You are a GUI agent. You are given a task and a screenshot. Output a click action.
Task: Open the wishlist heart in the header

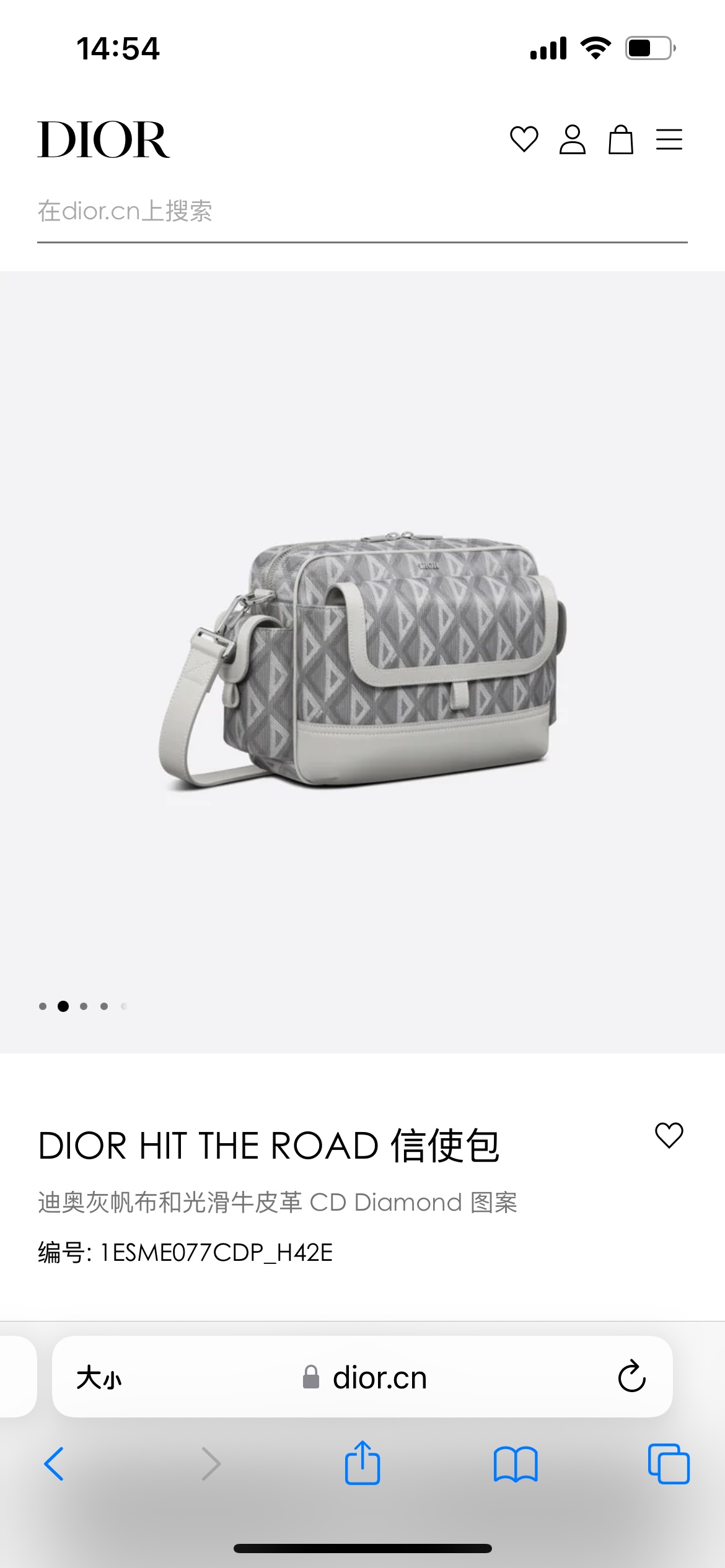click(x=524, y=139)
